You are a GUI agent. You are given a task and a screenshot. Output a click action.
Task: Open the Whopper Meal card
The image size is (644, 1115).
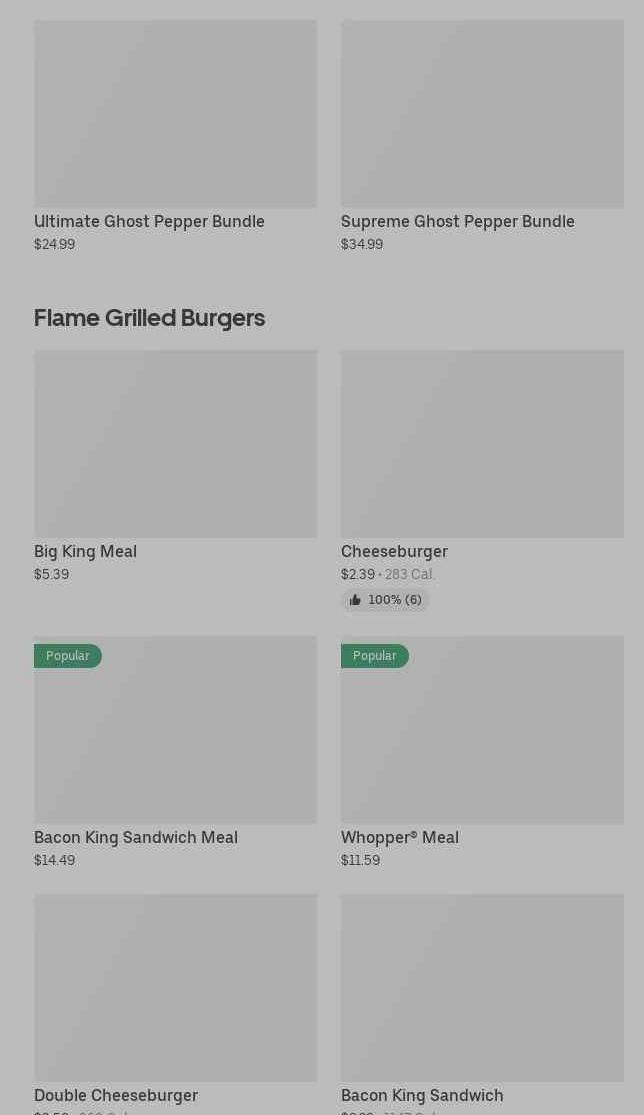click(482, 730)
